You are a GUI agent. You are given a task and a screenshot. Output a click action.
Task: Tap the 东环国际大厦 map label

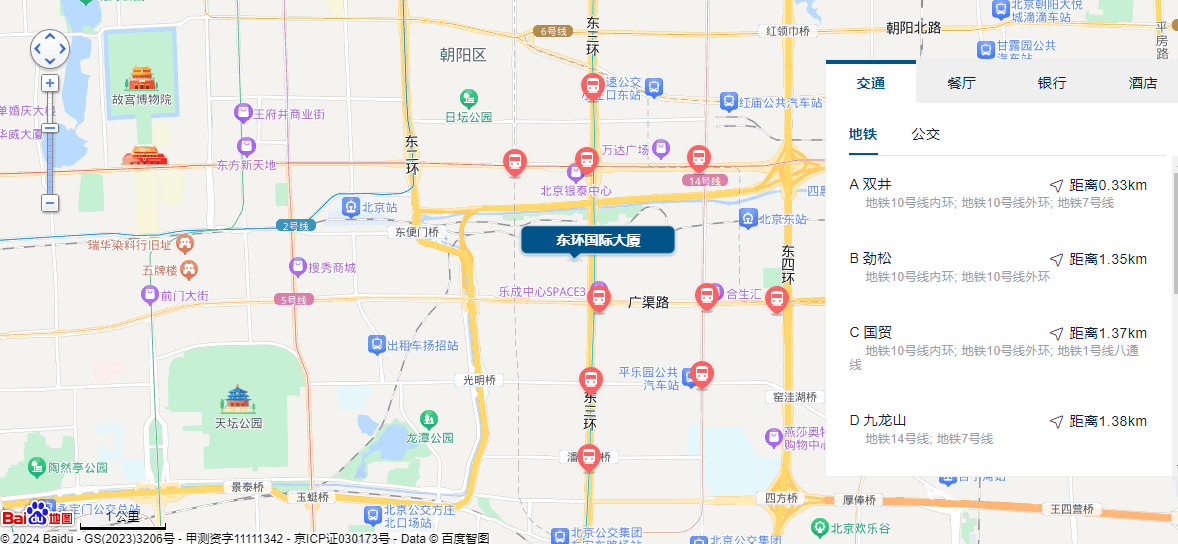coord(598,240)
